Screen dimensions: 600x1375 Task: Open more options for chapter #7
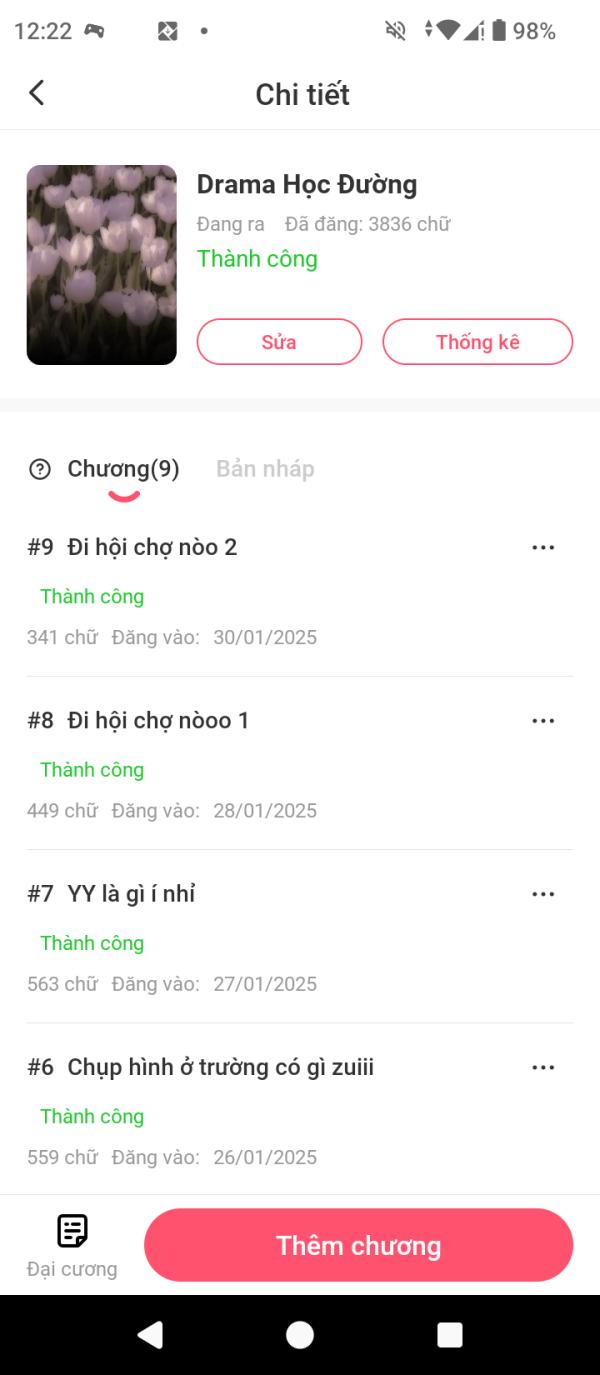coord(543,894)
